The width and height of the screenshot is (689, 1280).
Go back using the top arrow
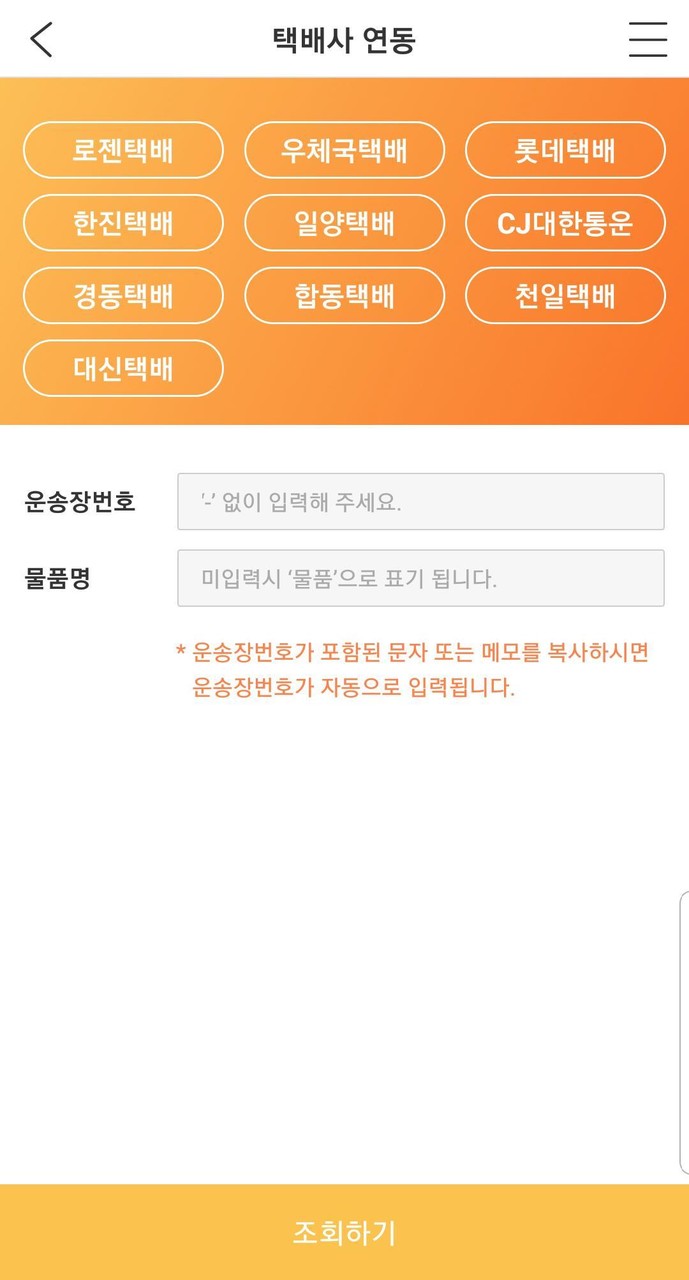(41, 40)
